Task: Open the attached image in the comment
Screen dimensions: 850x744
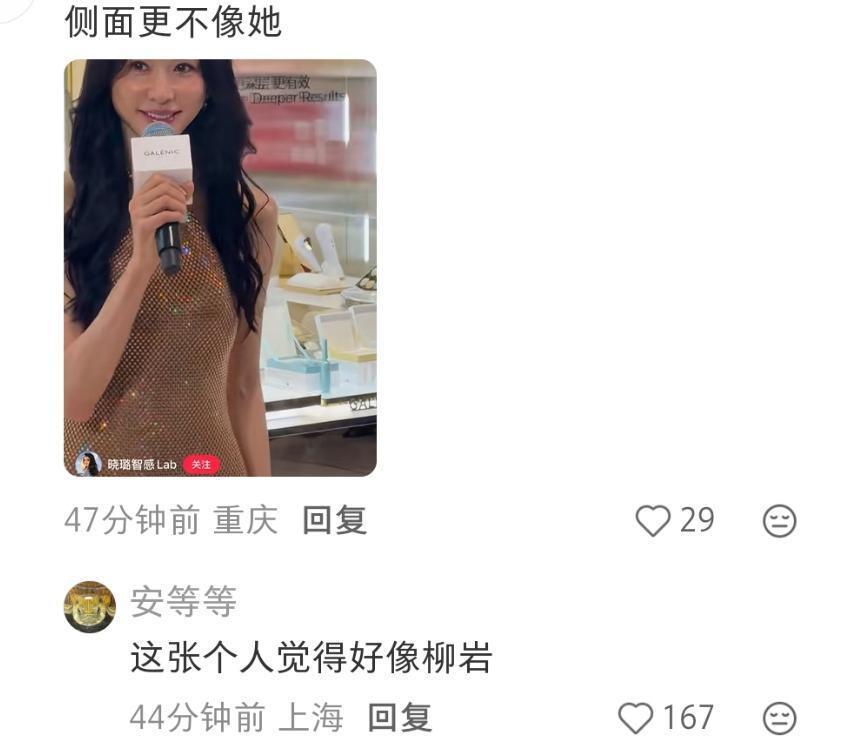Action: pos(220,268)
